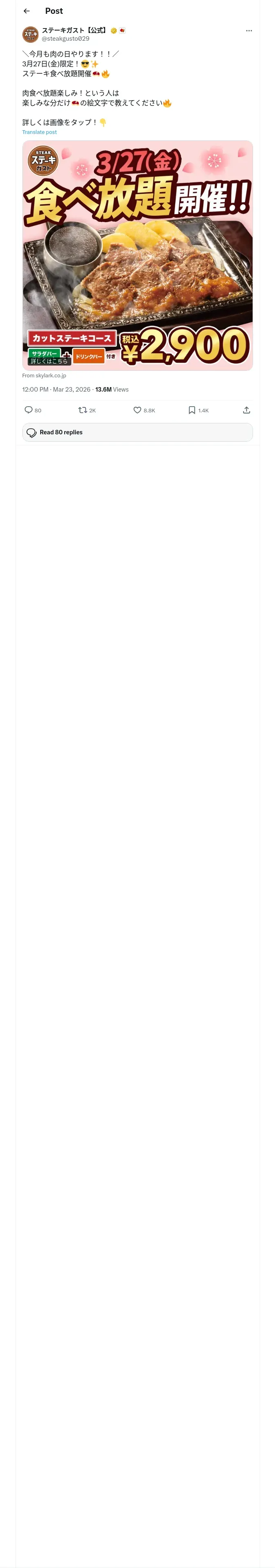
Task: Go back using the arrow icon
Action: point(27,11)
